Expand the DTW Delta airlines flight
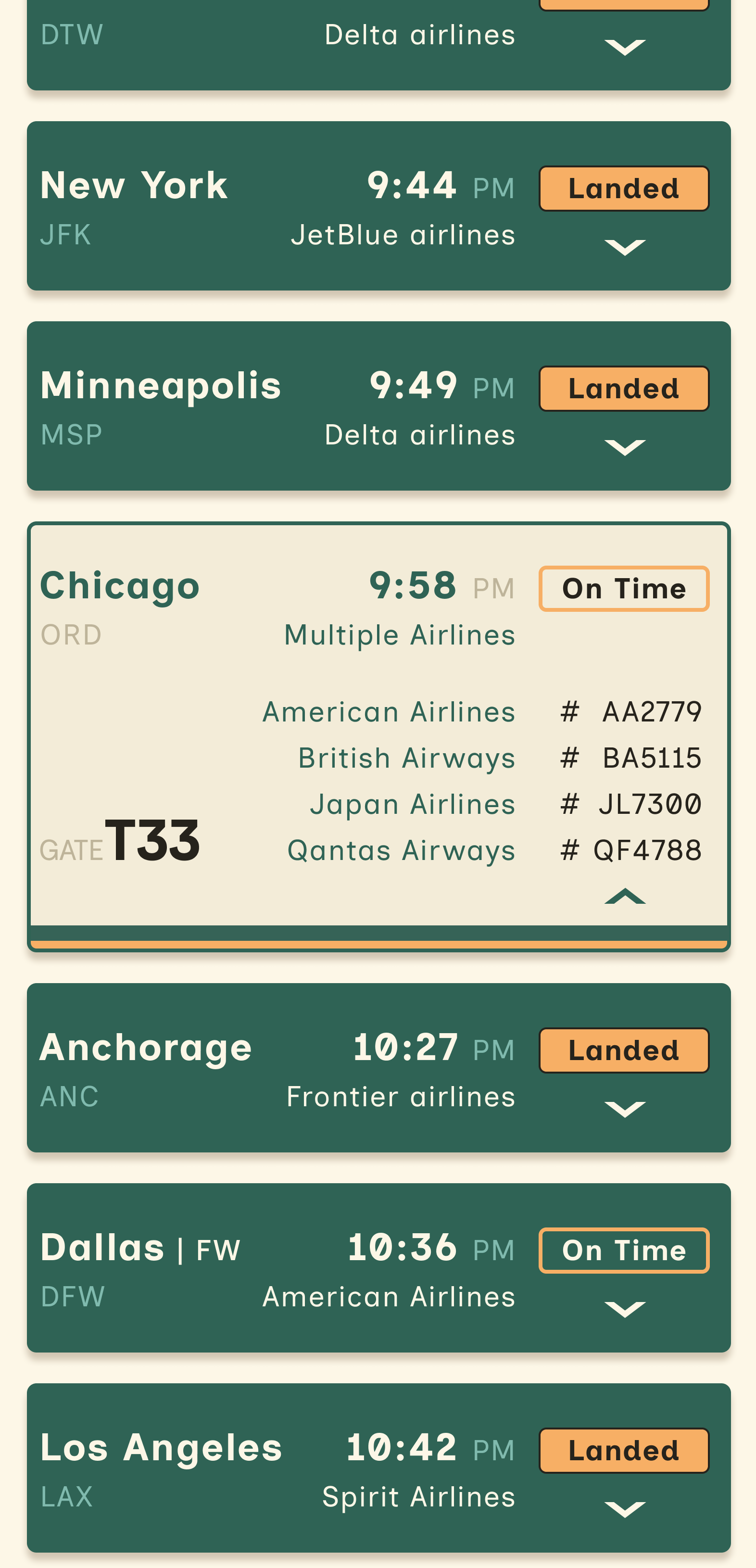The image size is (756, 1568). tap(625, 47)
